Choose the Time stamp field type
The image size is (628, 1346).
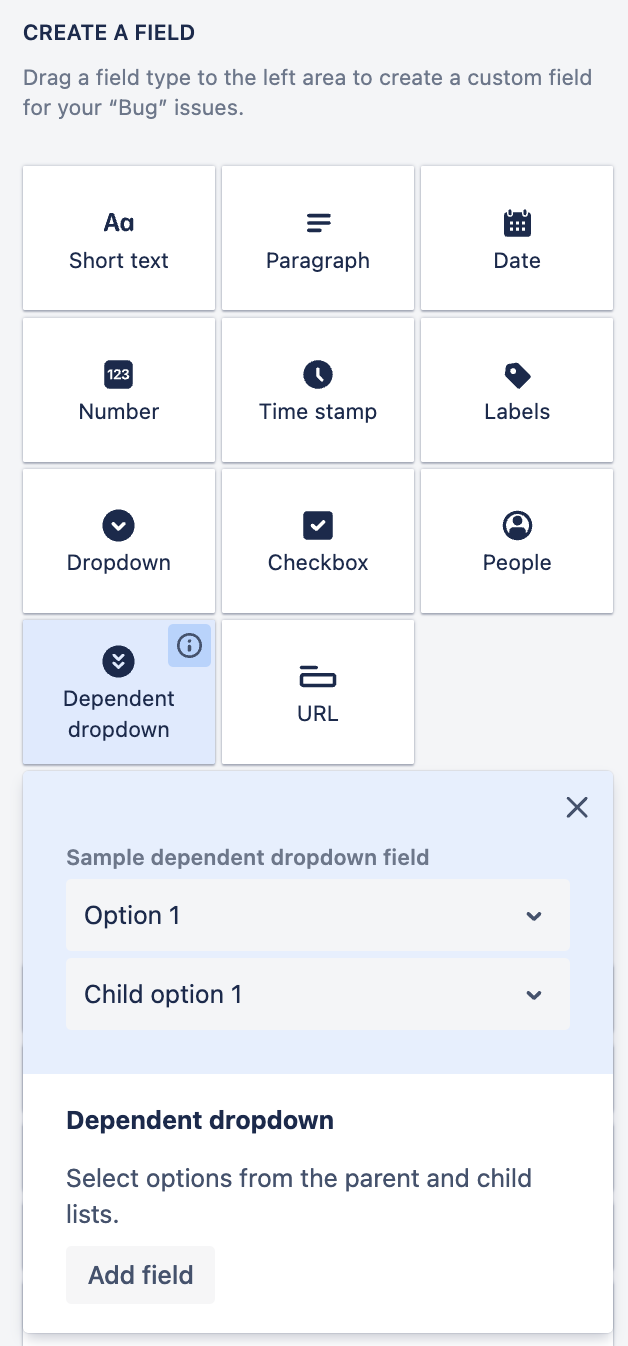(x=318, y=390)
